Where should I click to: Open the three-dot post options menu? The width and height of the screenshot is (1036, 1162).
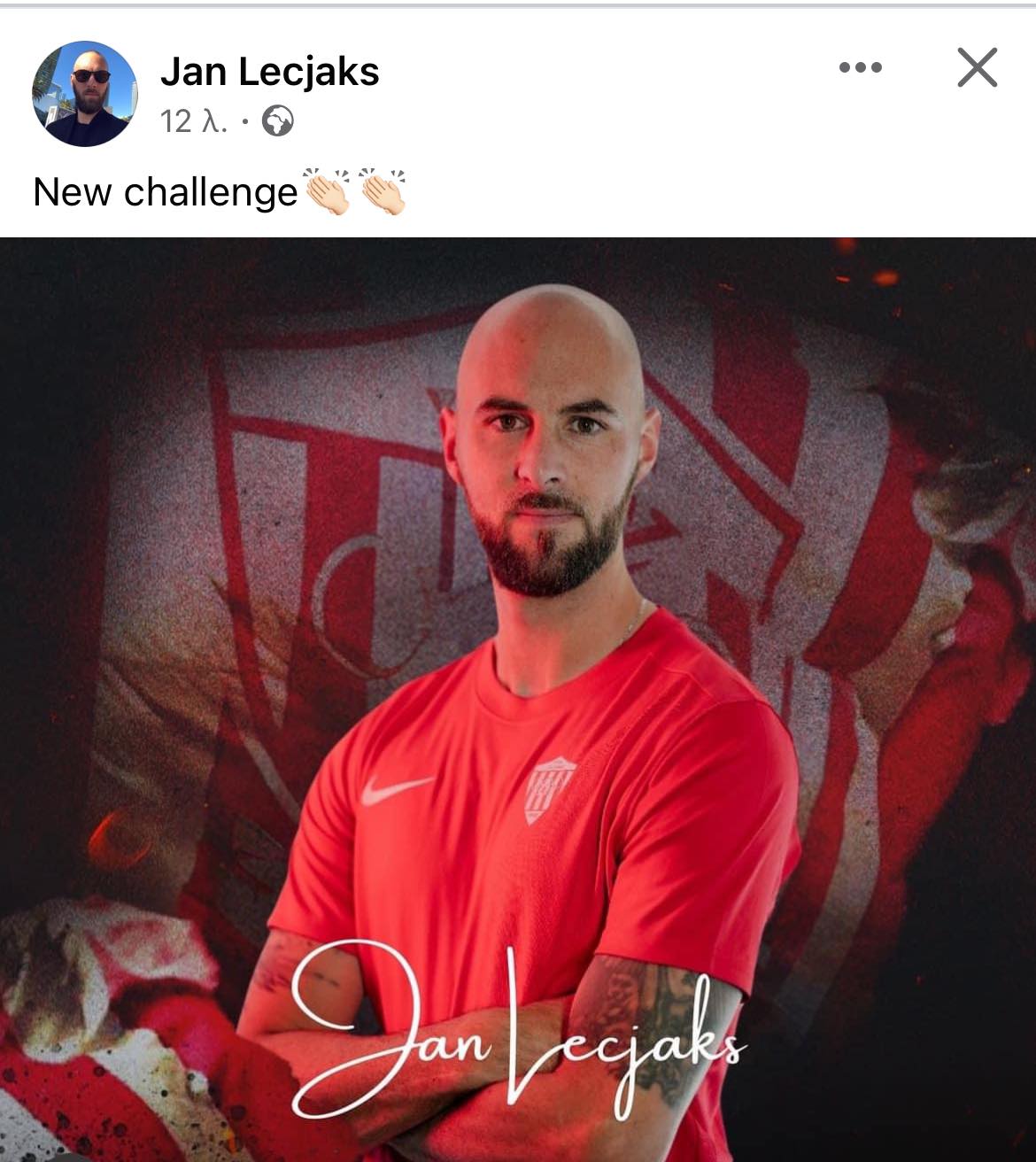[860, 67]
